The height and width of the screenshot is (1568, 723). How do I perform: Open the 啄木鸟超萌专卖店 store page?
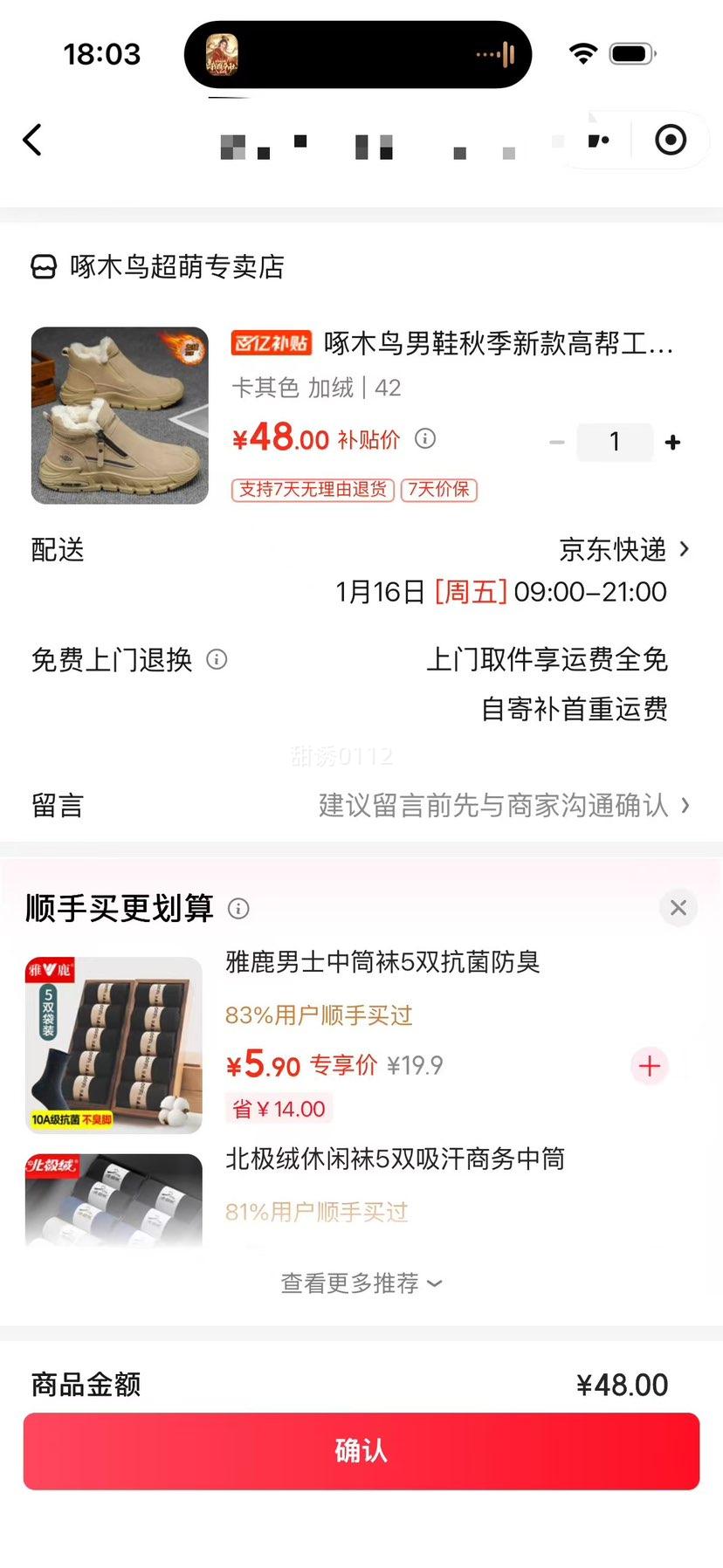[176, 267]
